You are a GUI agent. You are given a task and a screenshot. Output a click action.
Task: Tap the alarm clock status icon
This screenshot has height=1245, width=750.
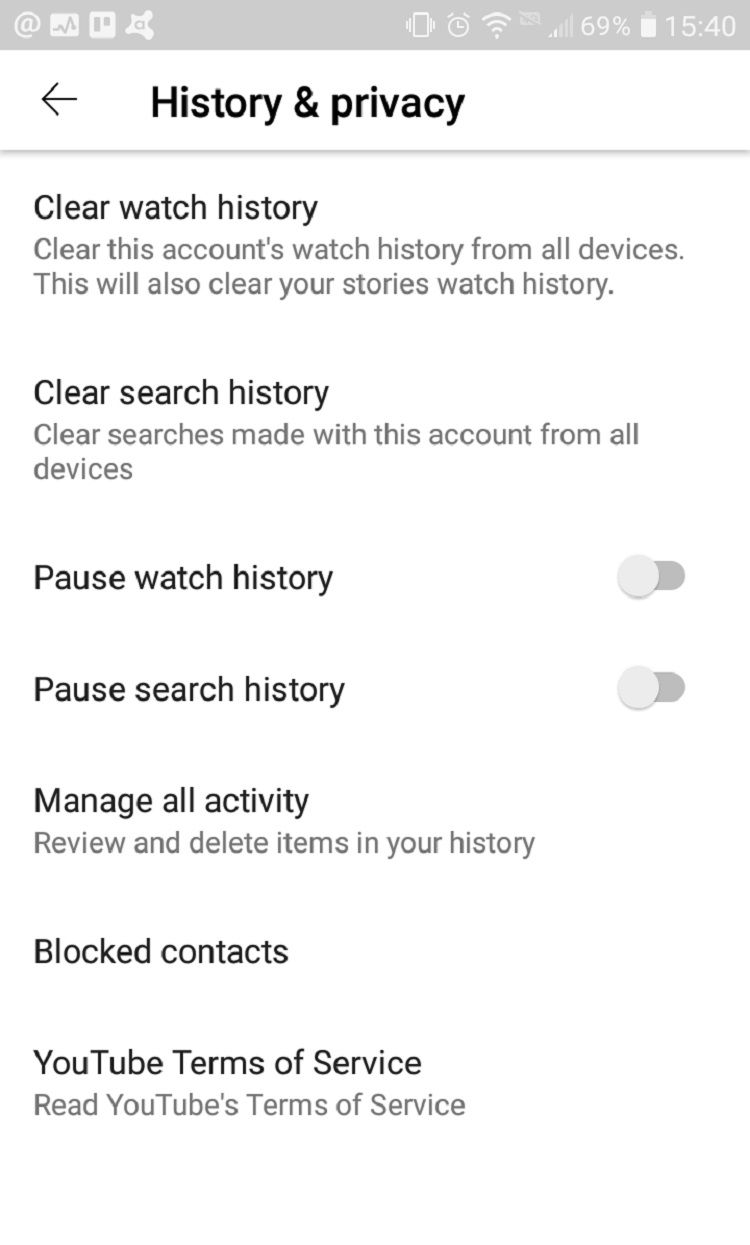click(459, 22)
